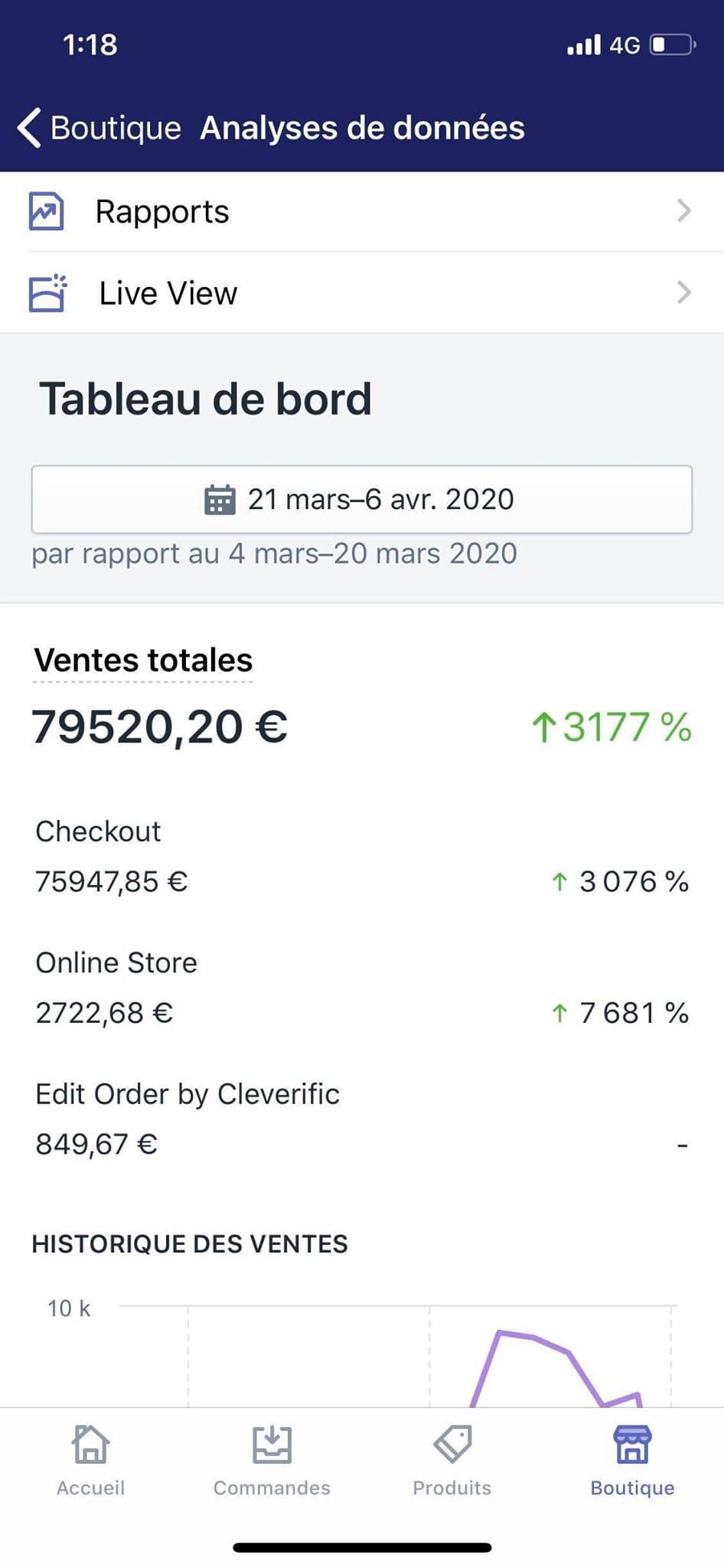Viewport: 724px width, 1568px height.
Task: Change the 21 mars–6 avr. 2020 date range
Action: tap(362, 499)
